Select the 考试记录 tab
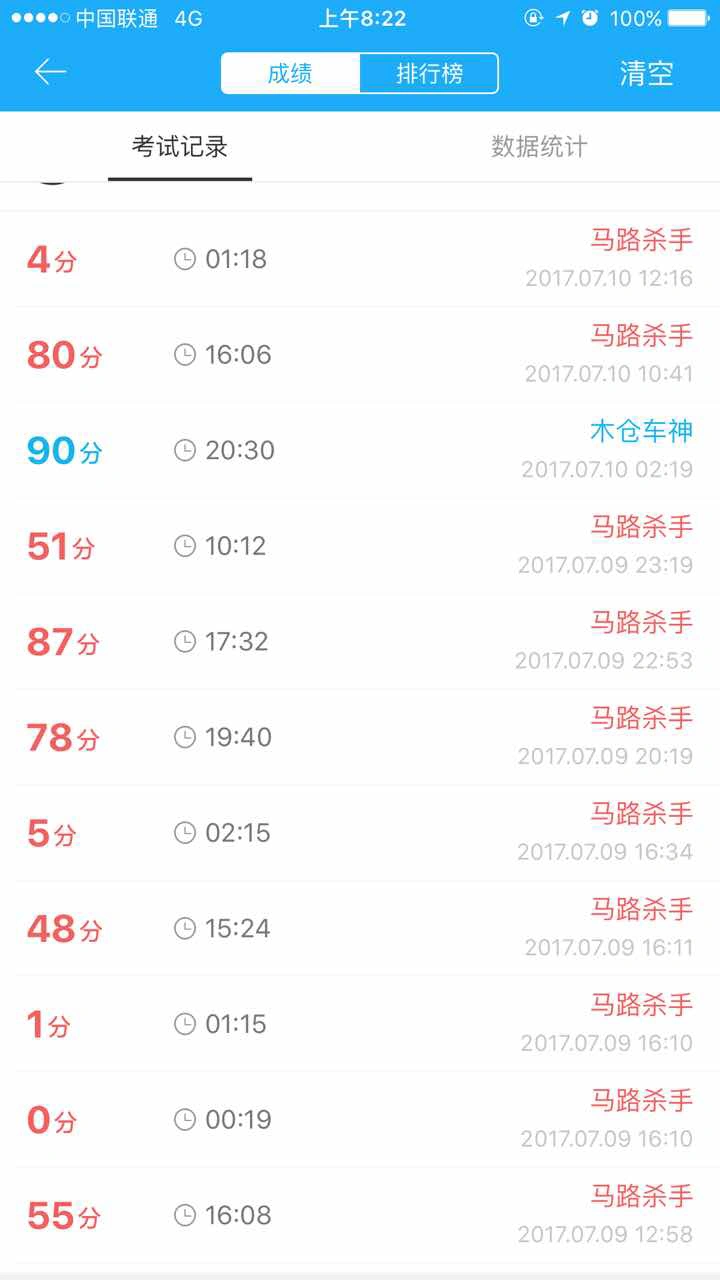Image resolution: width=720 pixels, height=1280 pixels. [x=180, y=147]
